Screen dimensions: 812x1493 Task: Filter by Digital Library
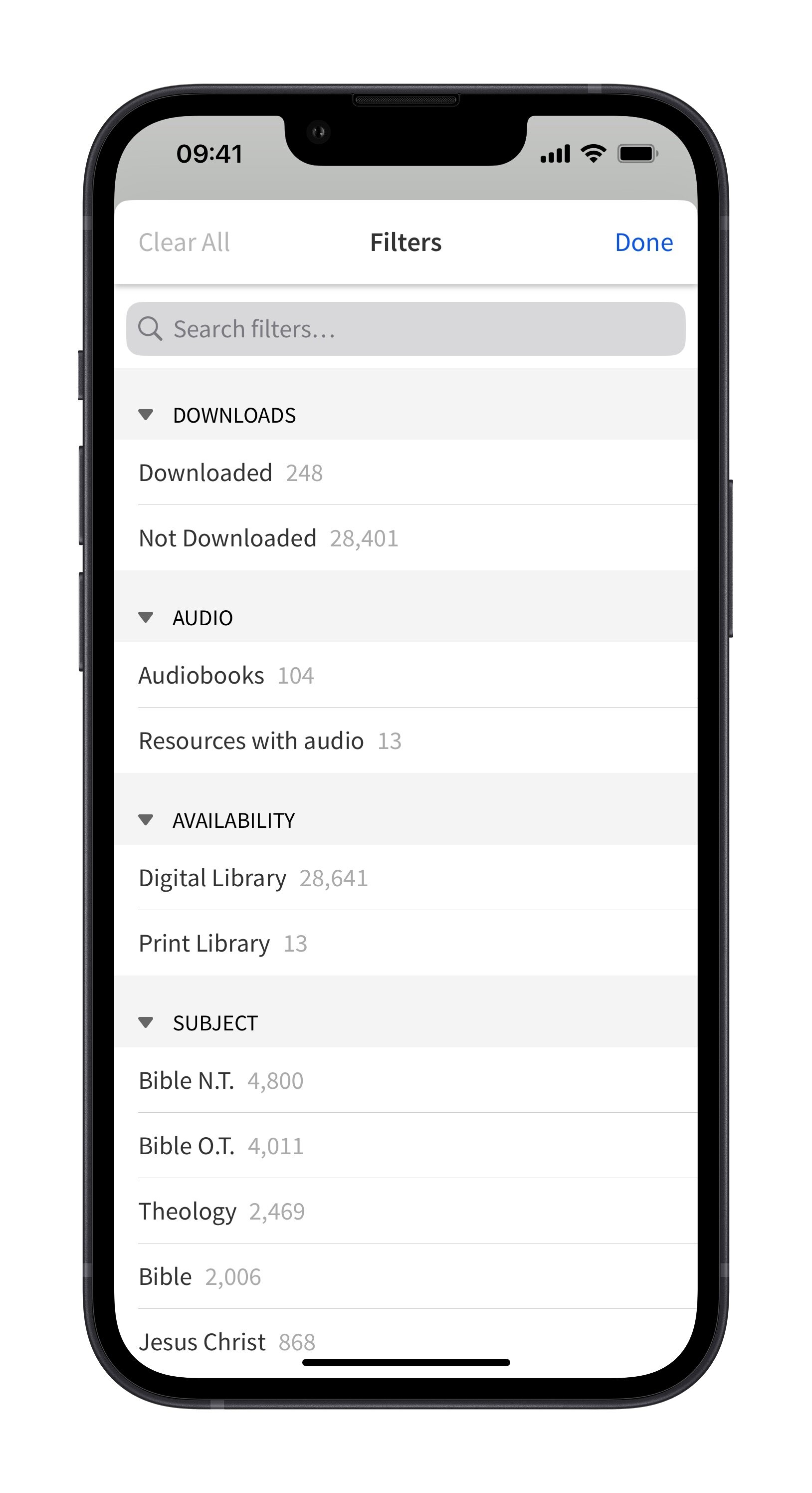(406, 877)
